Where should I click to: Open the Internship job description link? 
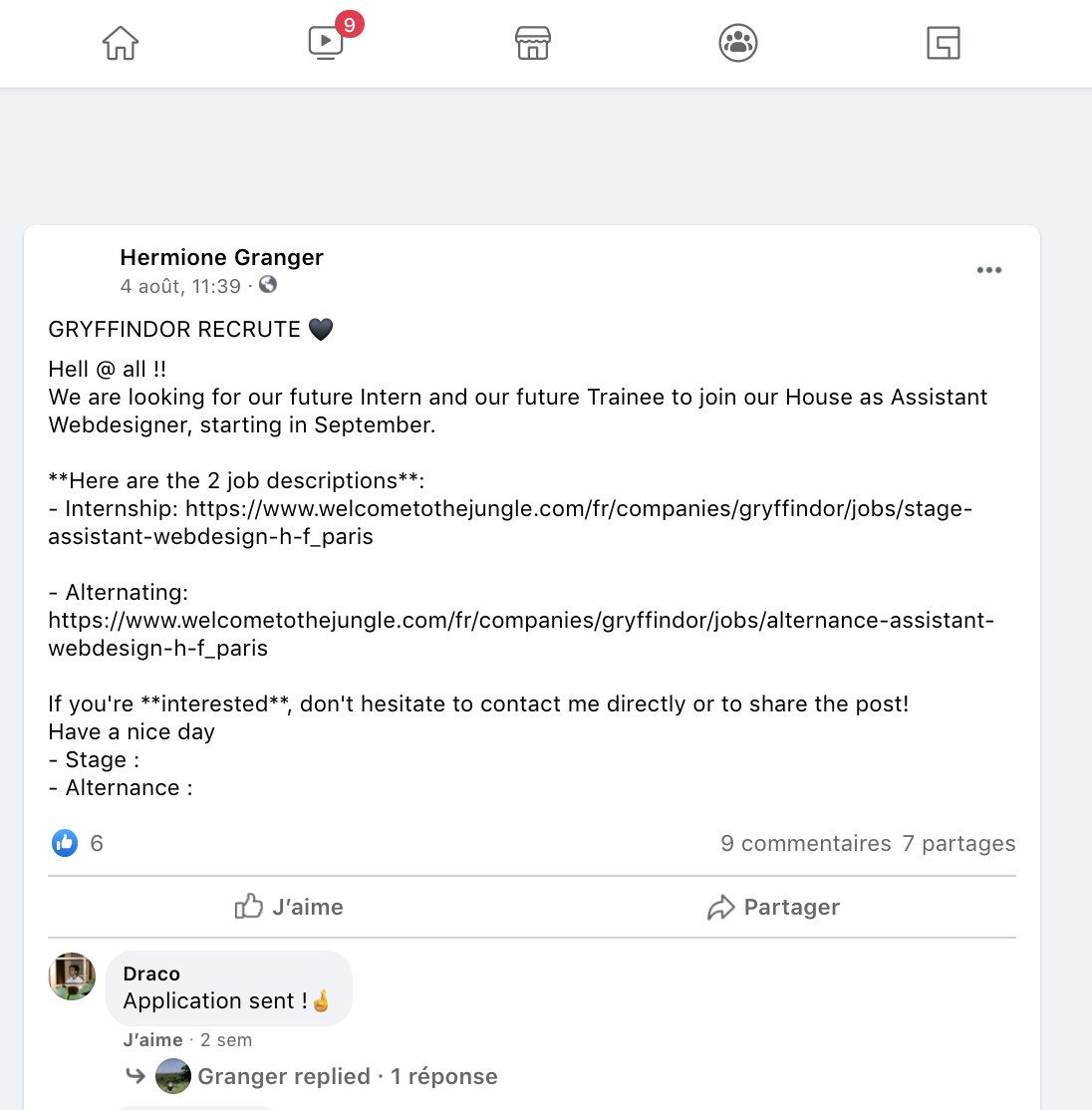tap(578, 509)
